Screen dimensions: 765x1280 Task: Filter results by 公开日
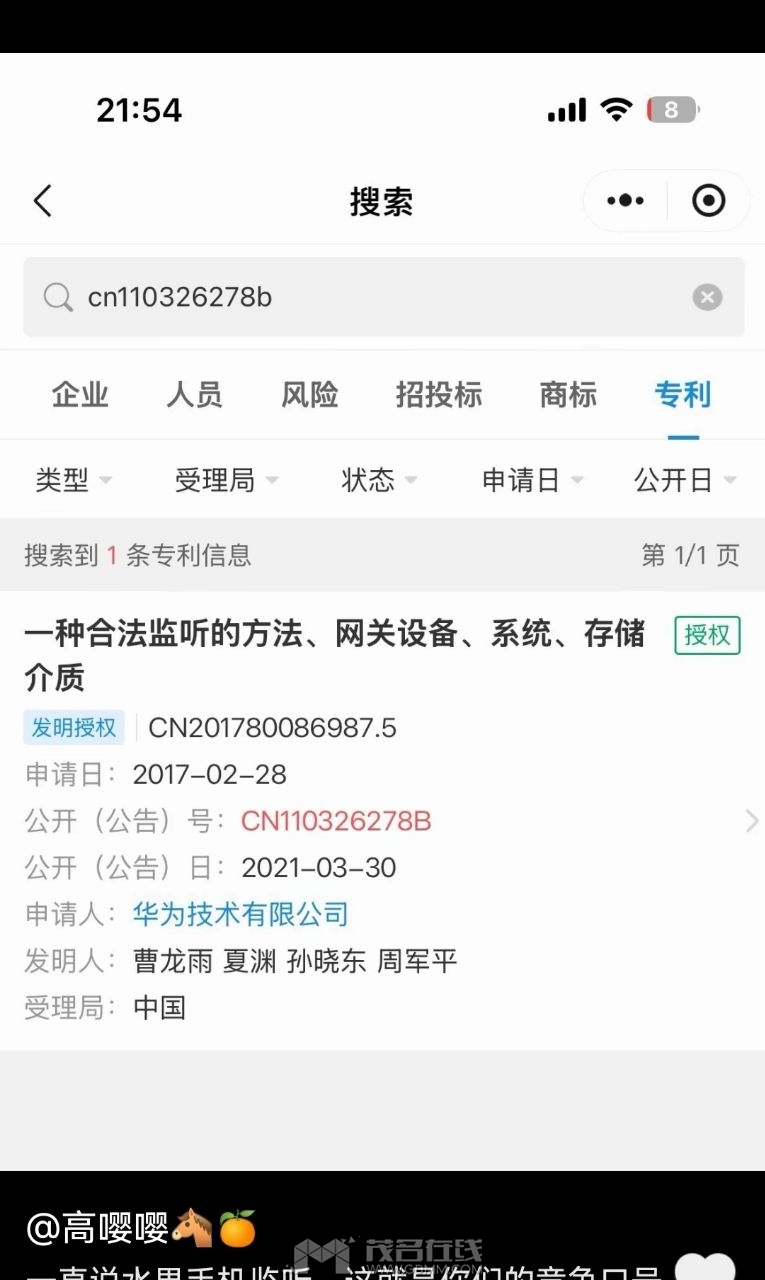coord(685,481)
